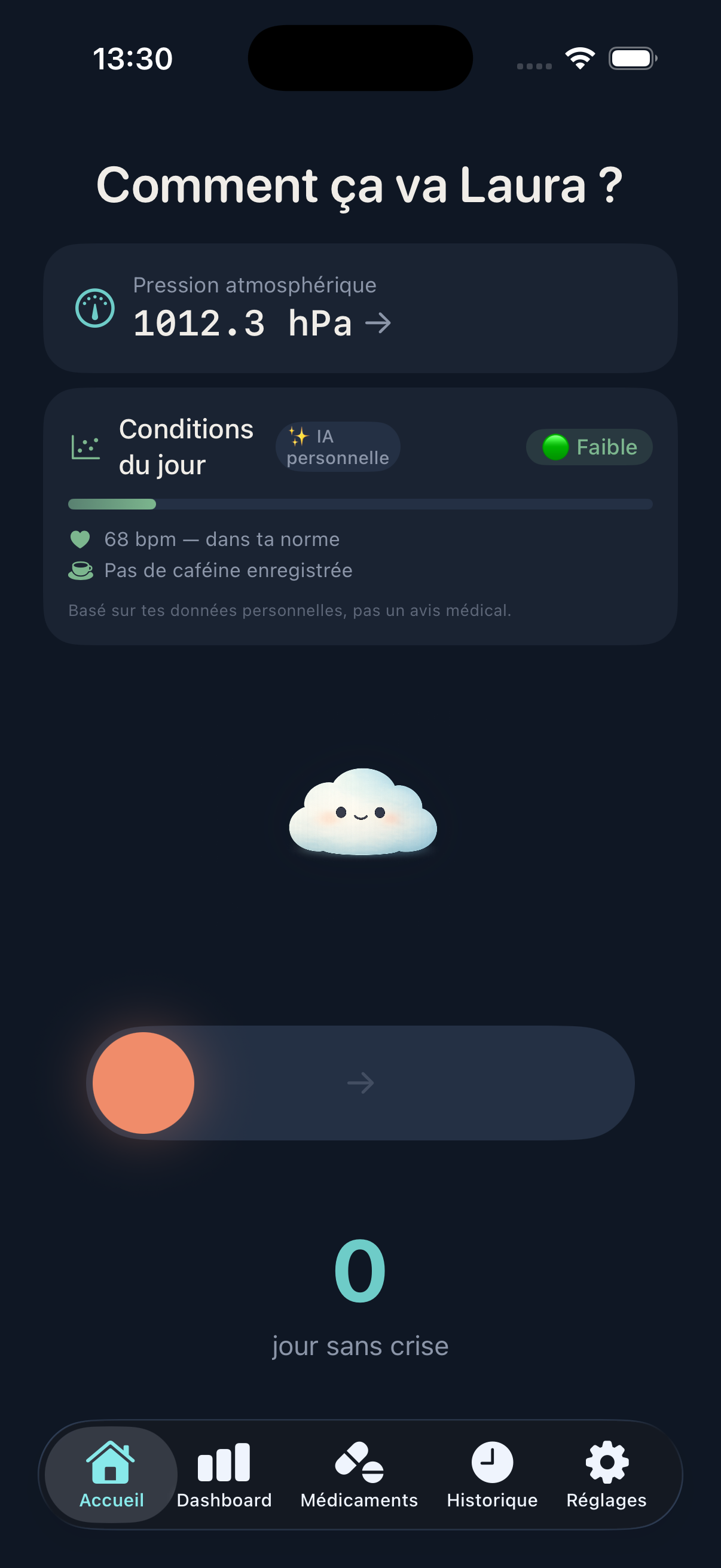721x1568 pixels.
Task: Click the sparkle icon in IA personnelle badge
Action: (298, 437)
